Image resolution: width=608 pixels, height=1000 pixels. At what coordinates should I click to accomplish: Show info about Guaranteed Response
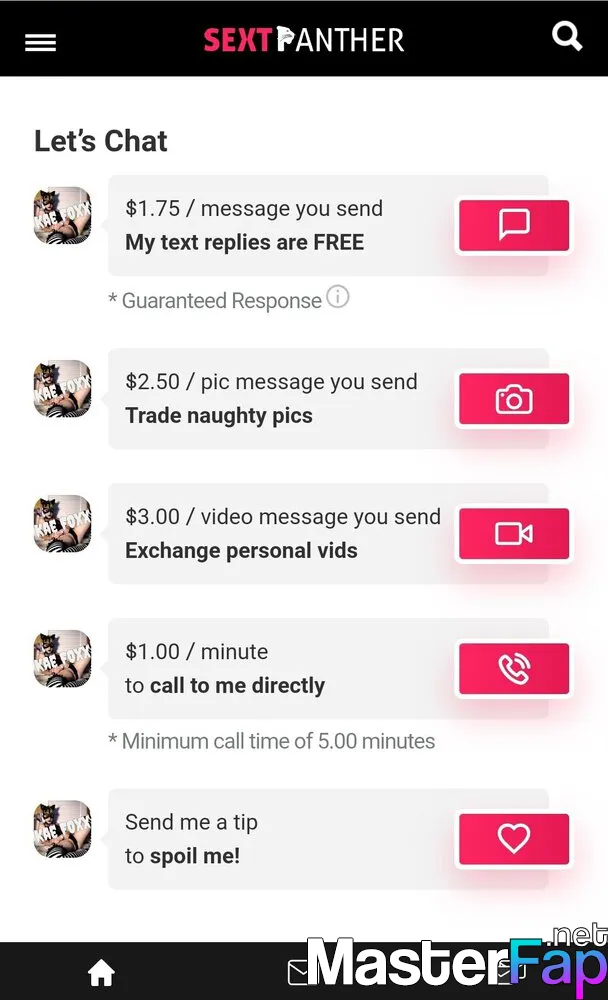(x=337, y=297)
